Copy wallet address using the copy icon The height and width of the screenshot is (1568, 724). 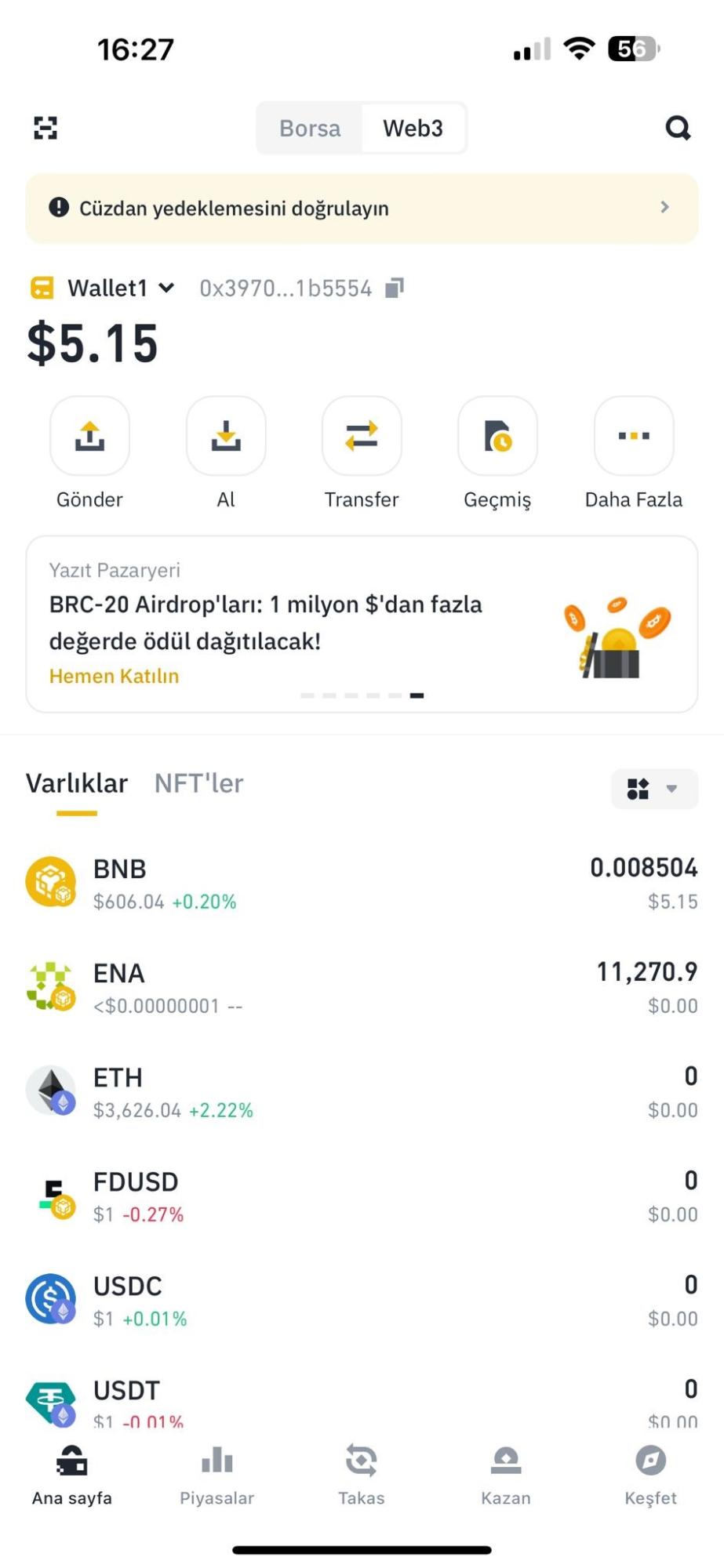tap(395, 288)
